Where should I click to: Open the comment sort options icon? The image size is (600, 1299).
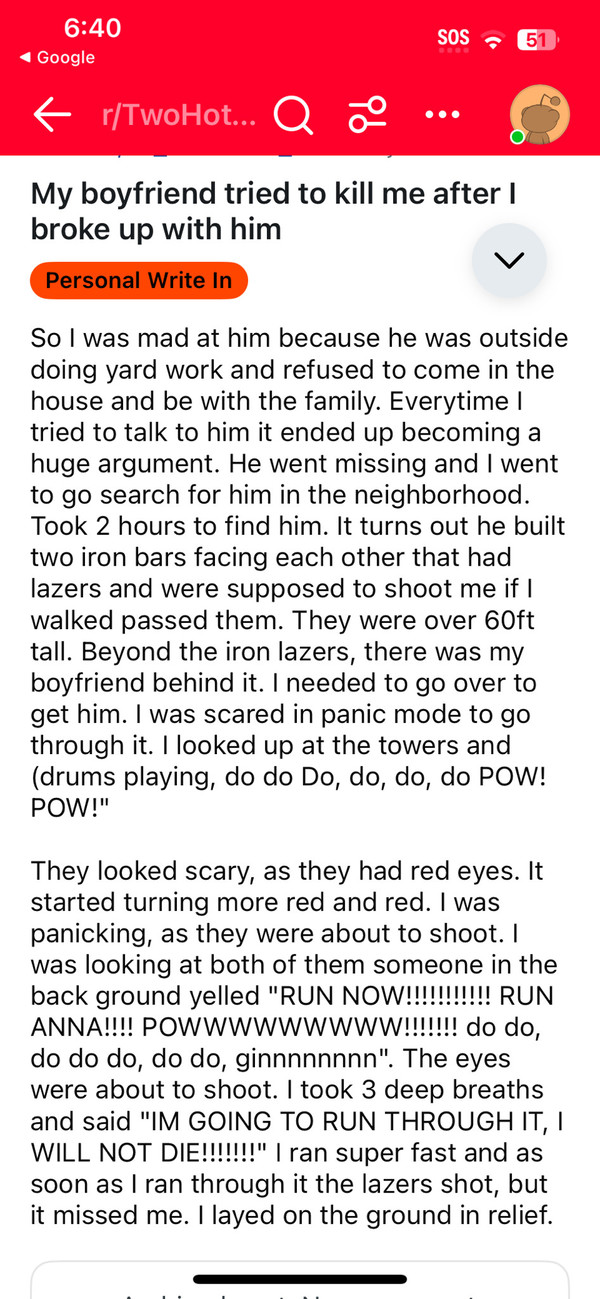click(x=367, y=116)
